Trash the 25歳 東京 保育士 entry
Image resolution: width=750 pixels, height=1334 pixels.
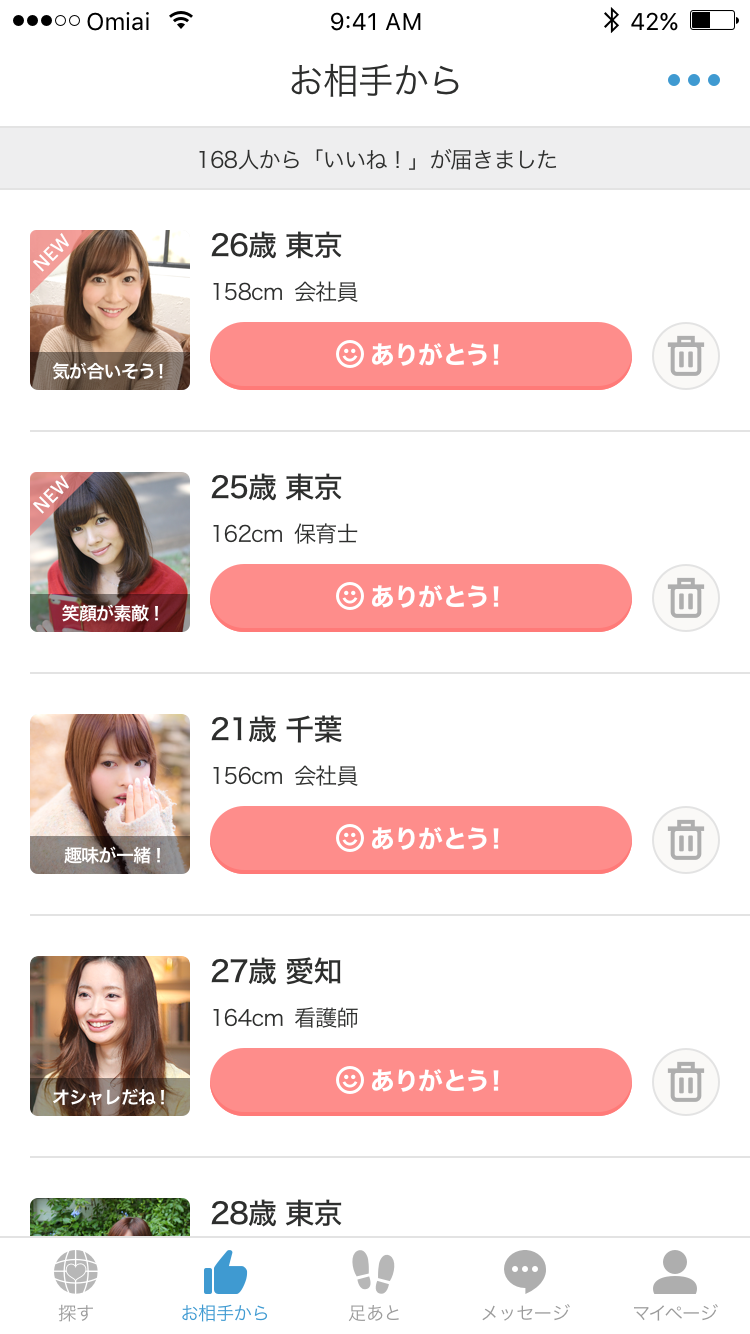(x=686, y=598)
